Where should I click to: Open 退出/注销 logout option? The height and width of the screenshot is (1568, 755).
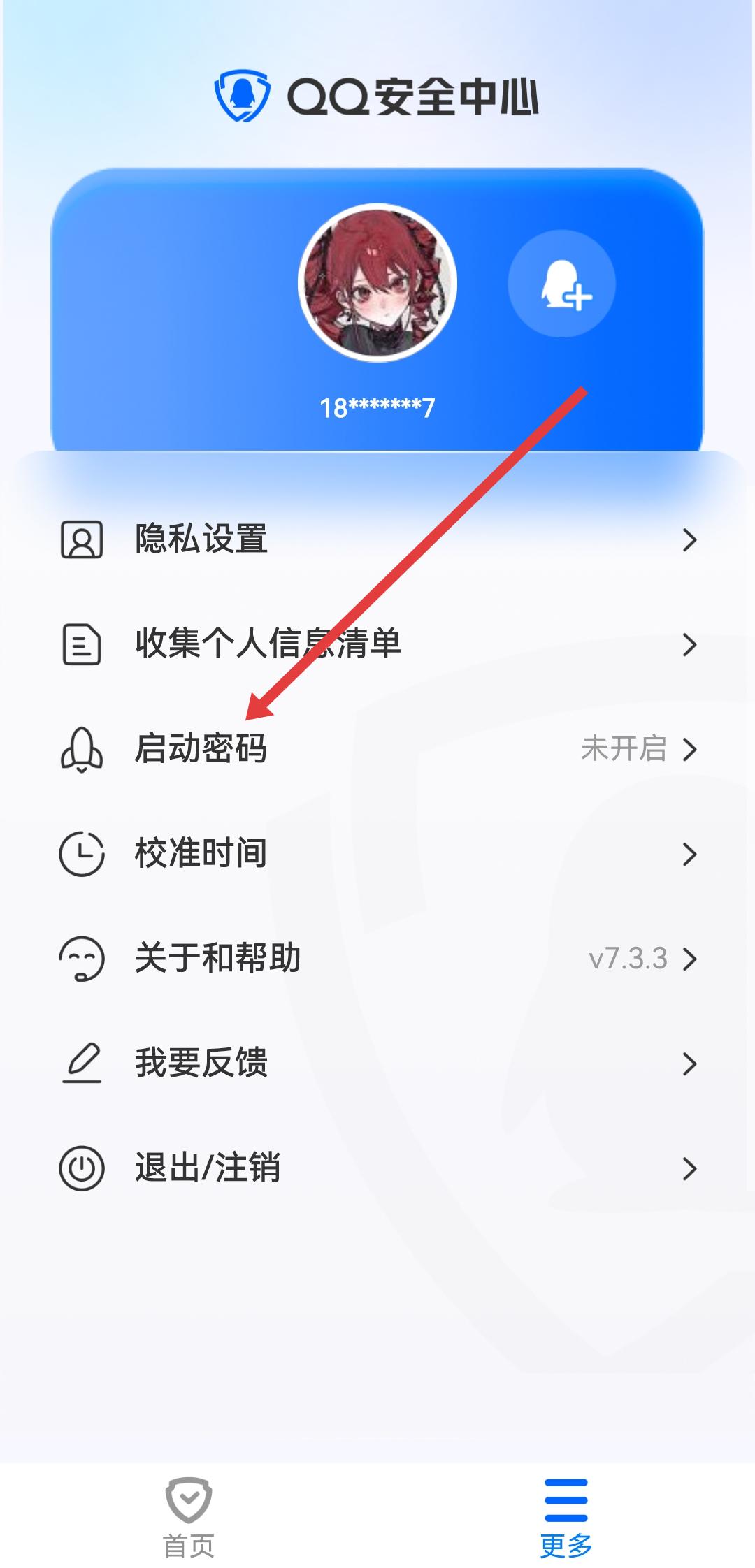[377, 1168]
